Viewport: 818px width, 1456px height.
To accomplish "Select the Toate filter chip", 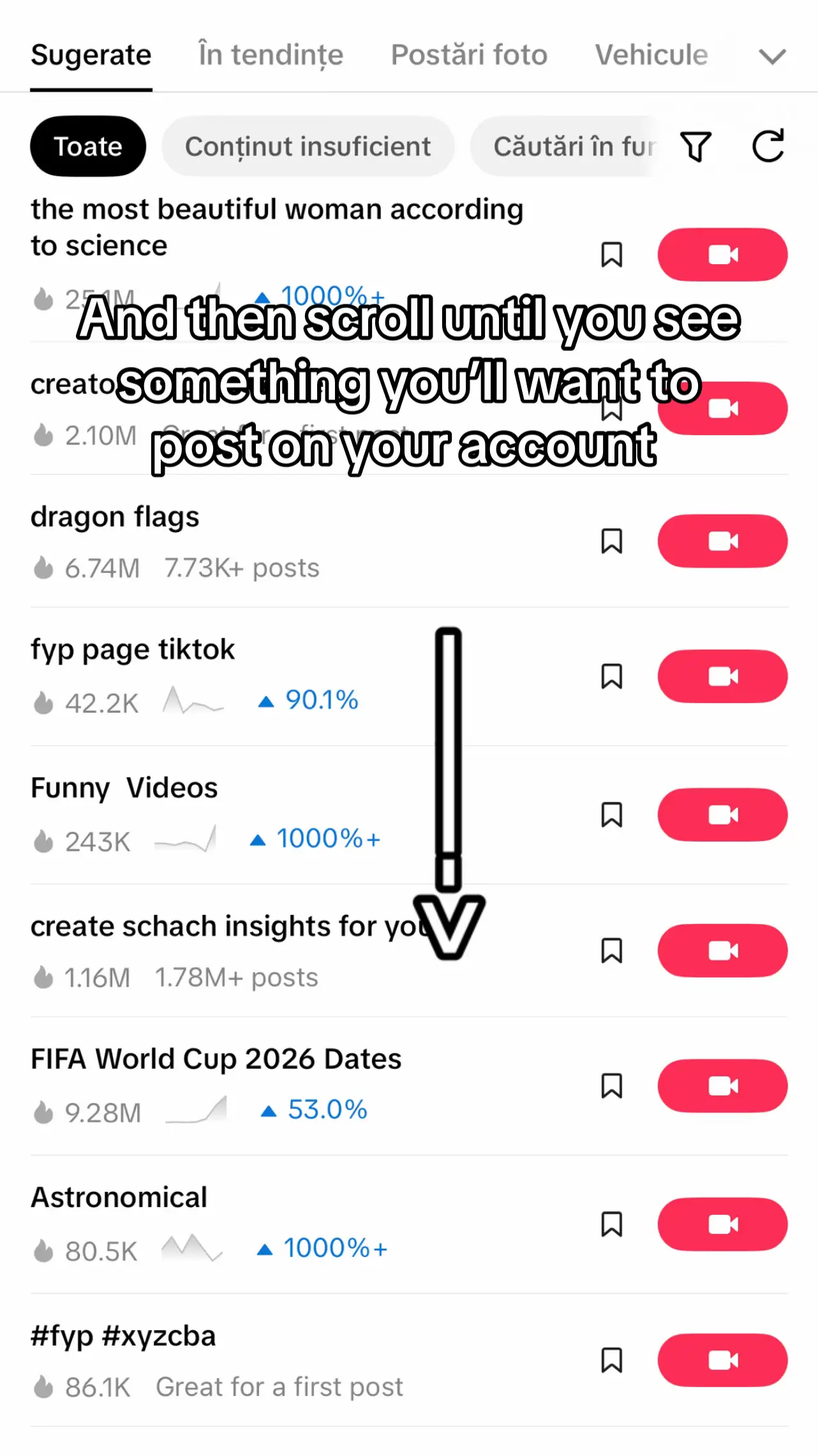I will 88,146.
